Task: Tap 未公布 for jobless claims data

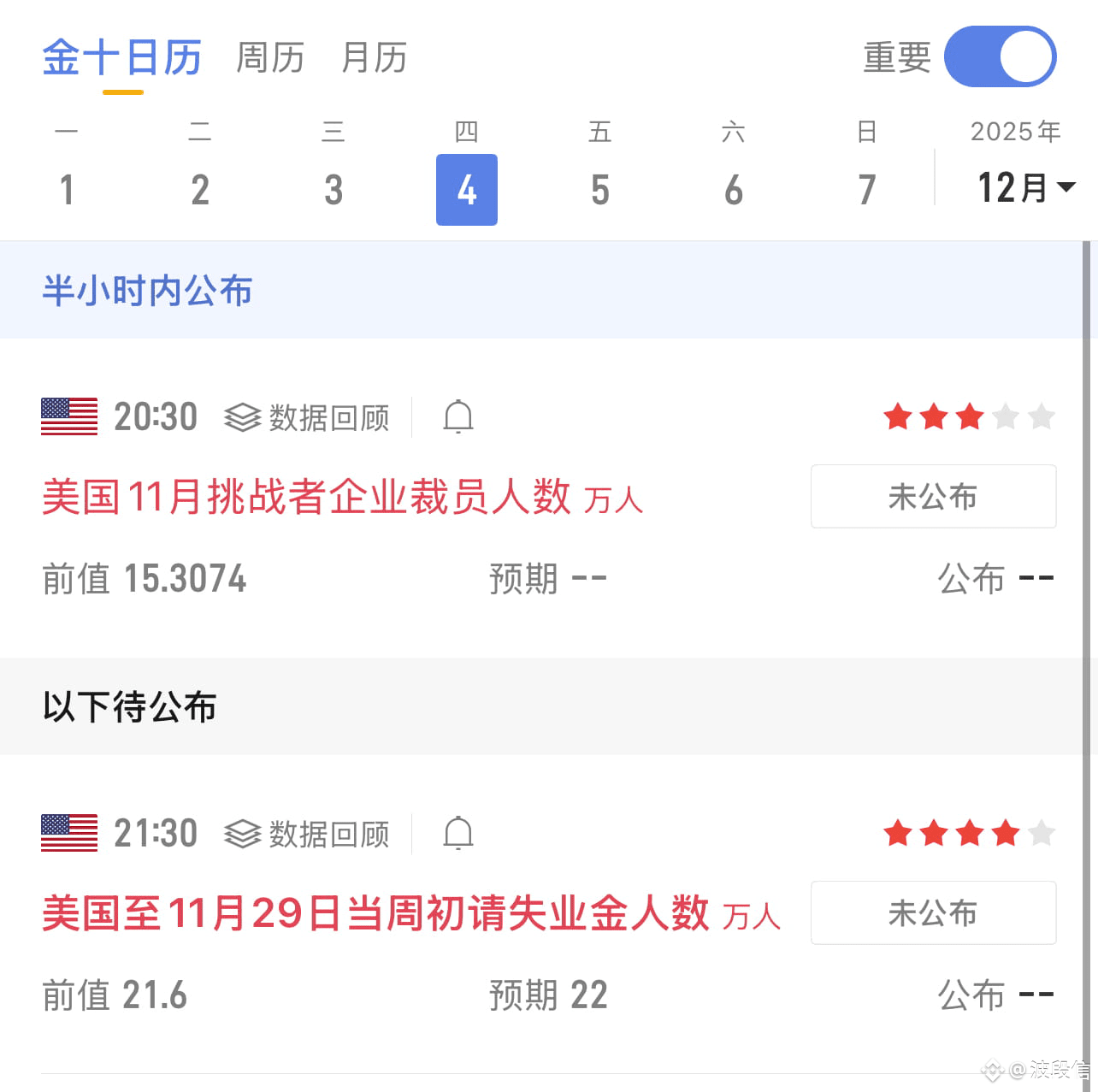Action: 933,913
